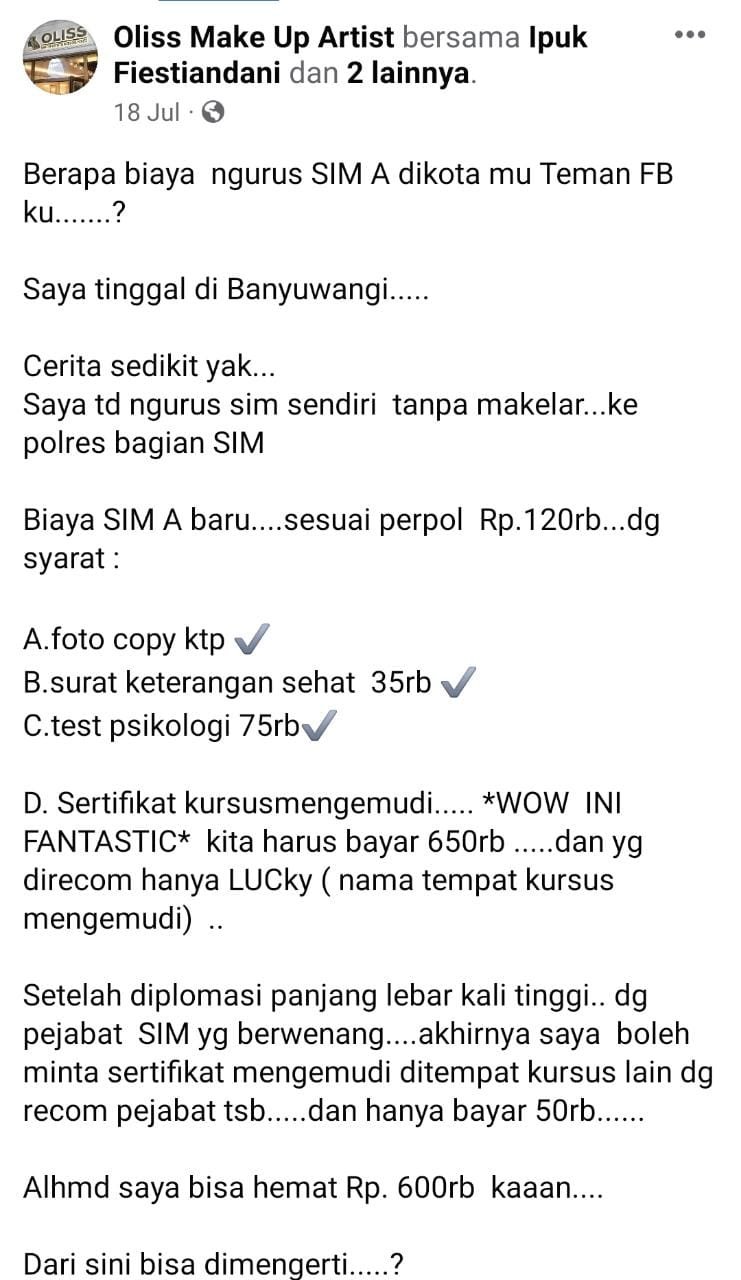
Task: Open Oliss Make Up Artist profile picture
Action: point(61,58)
